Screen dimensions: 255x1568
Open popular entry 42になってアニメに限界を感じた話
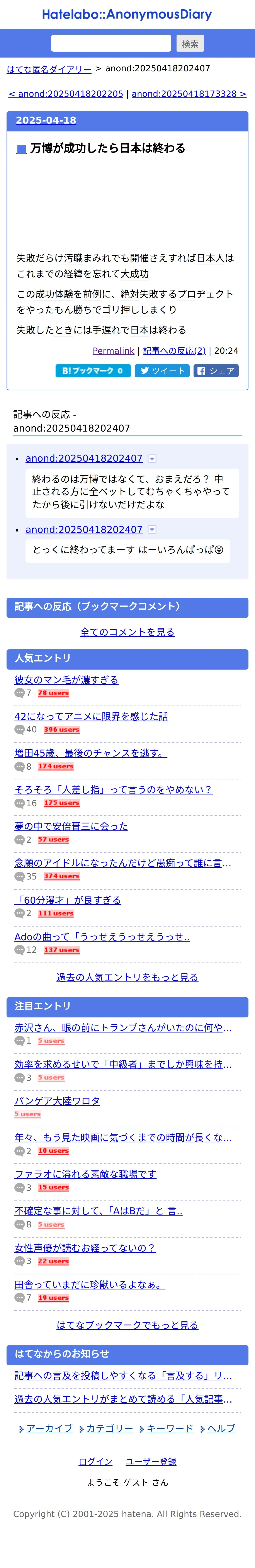[91, 716]
